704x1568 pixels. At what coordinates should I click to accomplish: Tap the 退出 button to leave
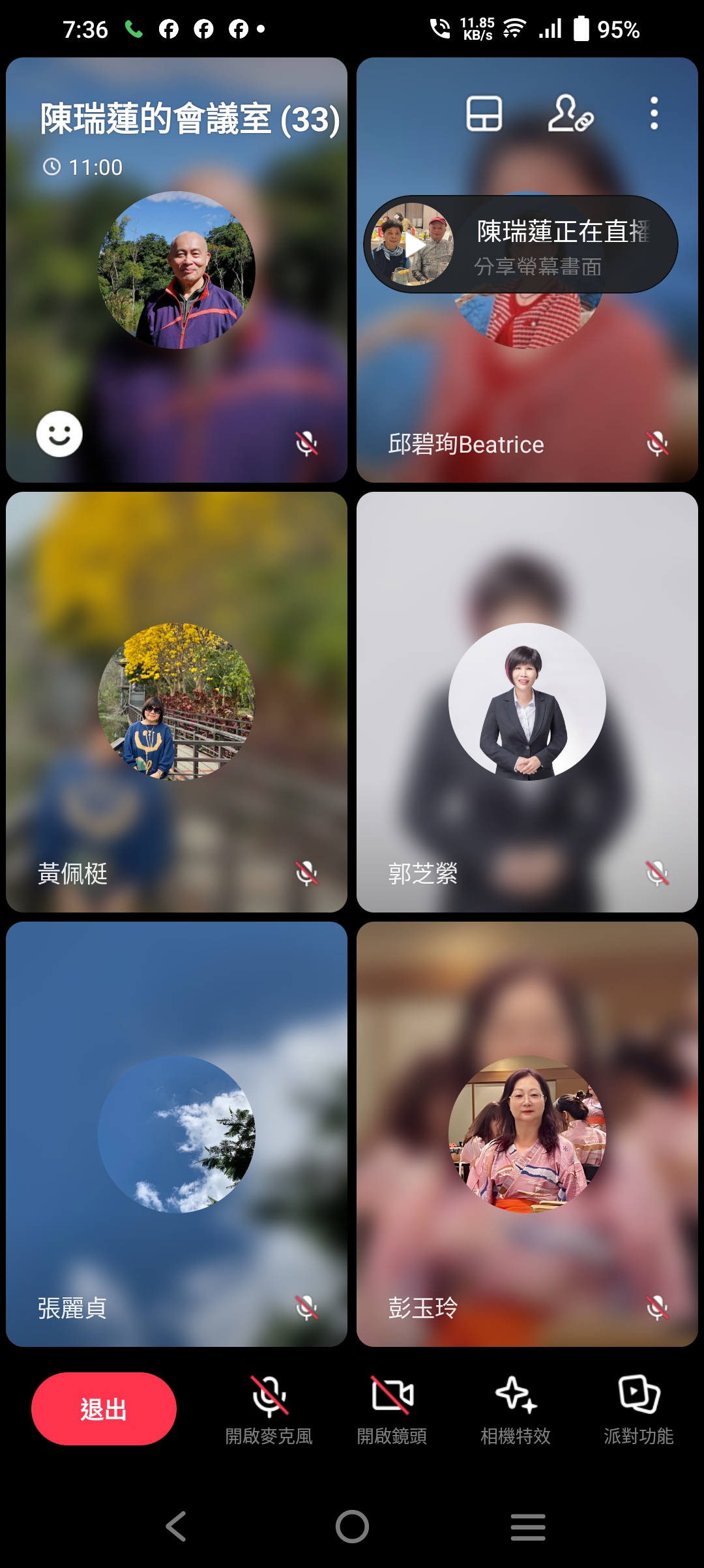coord(104,1409)
